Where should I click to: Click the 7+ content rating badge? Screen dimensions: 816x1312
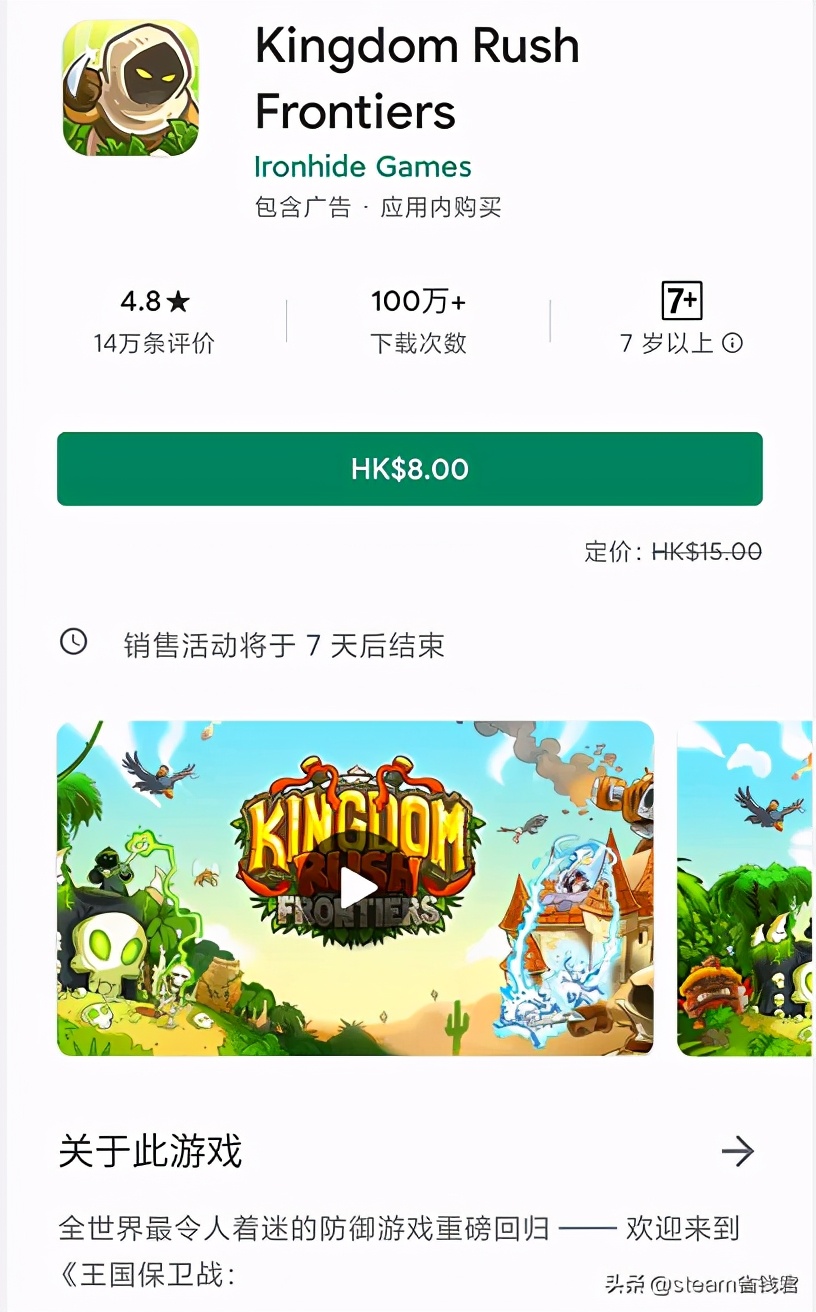pos(680,301)
